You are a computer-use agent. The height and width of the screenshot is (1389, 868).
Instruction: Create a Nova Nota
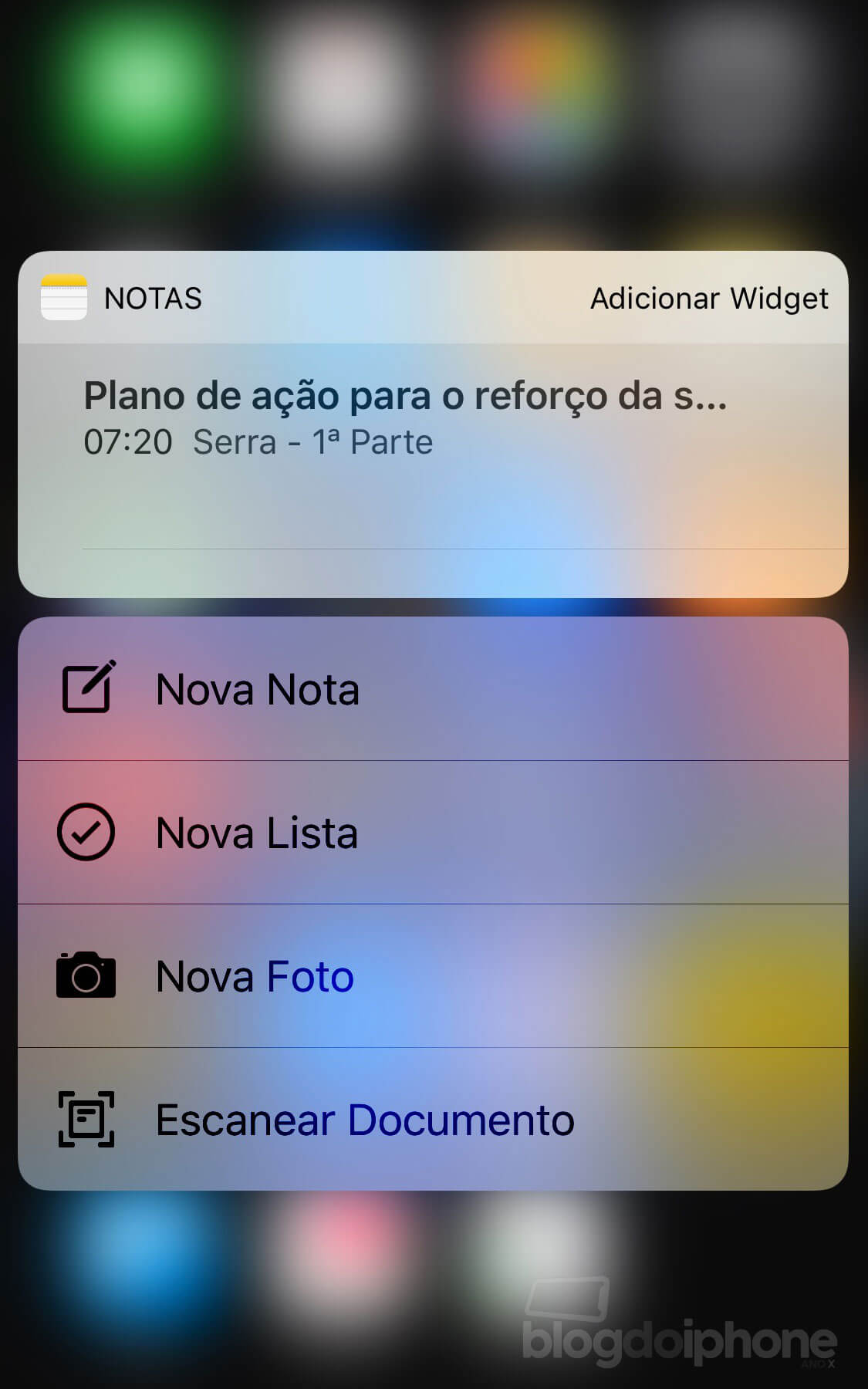coord(433,689)
